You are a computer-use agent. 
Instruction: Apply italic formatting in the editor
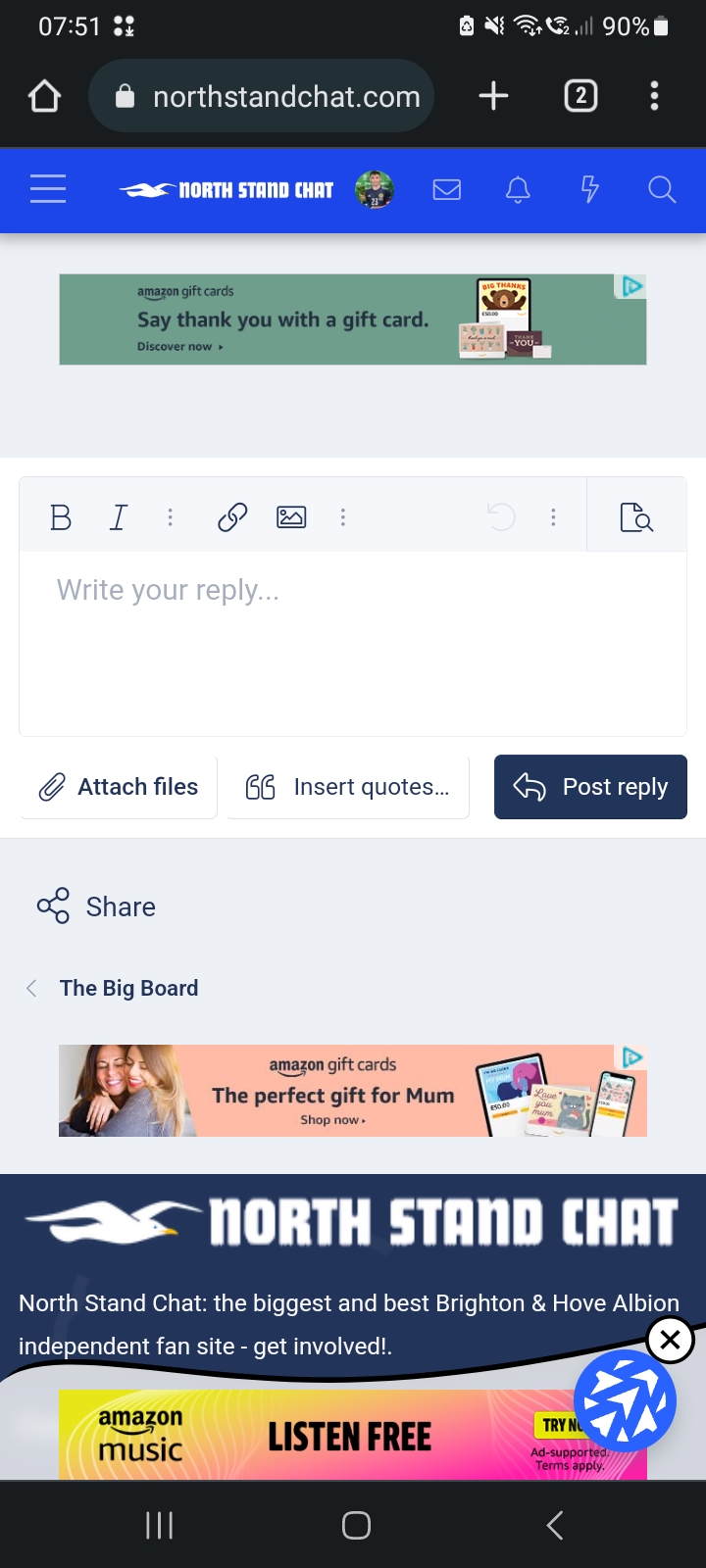[x=119, y=516]
